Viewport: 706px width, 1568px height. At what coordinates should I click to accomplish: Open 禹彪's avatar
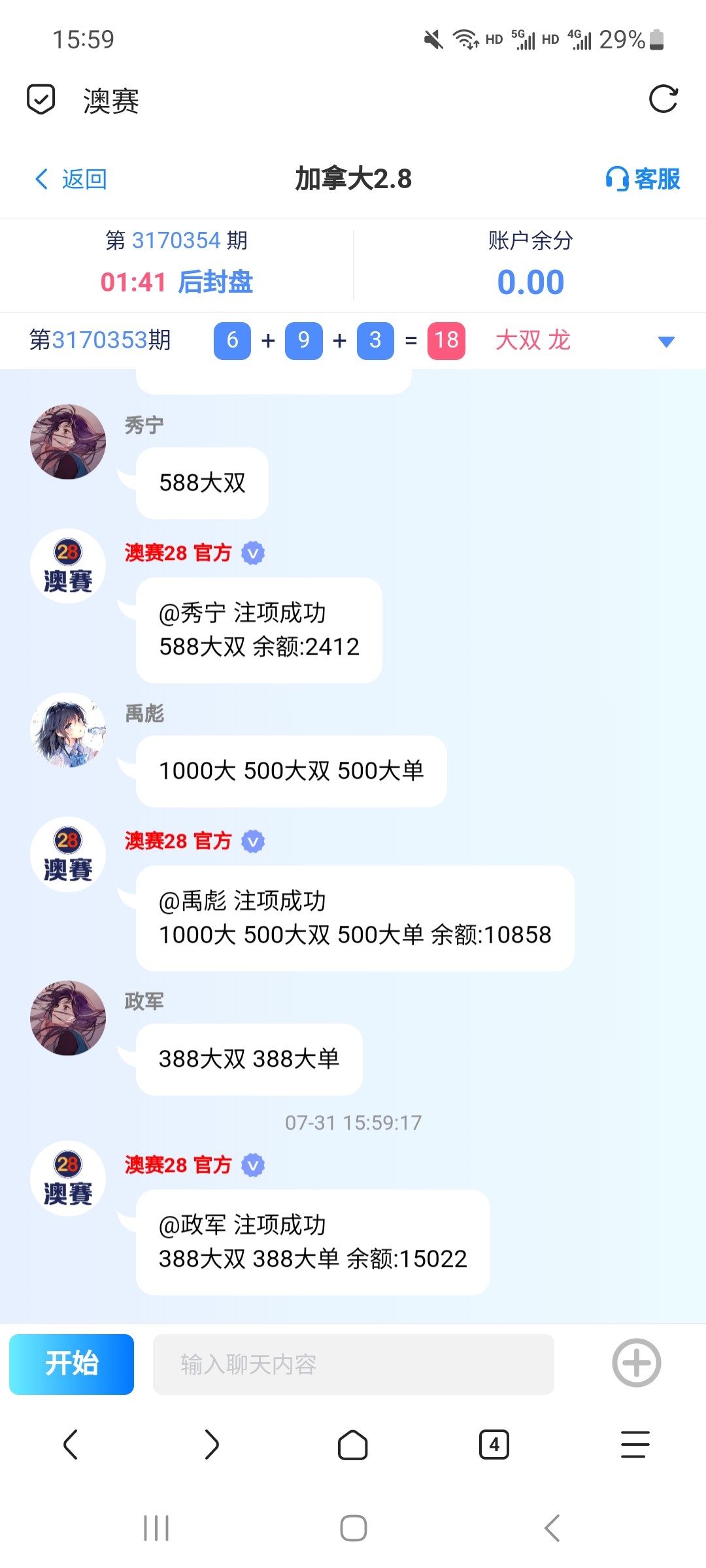coord(68,730)
